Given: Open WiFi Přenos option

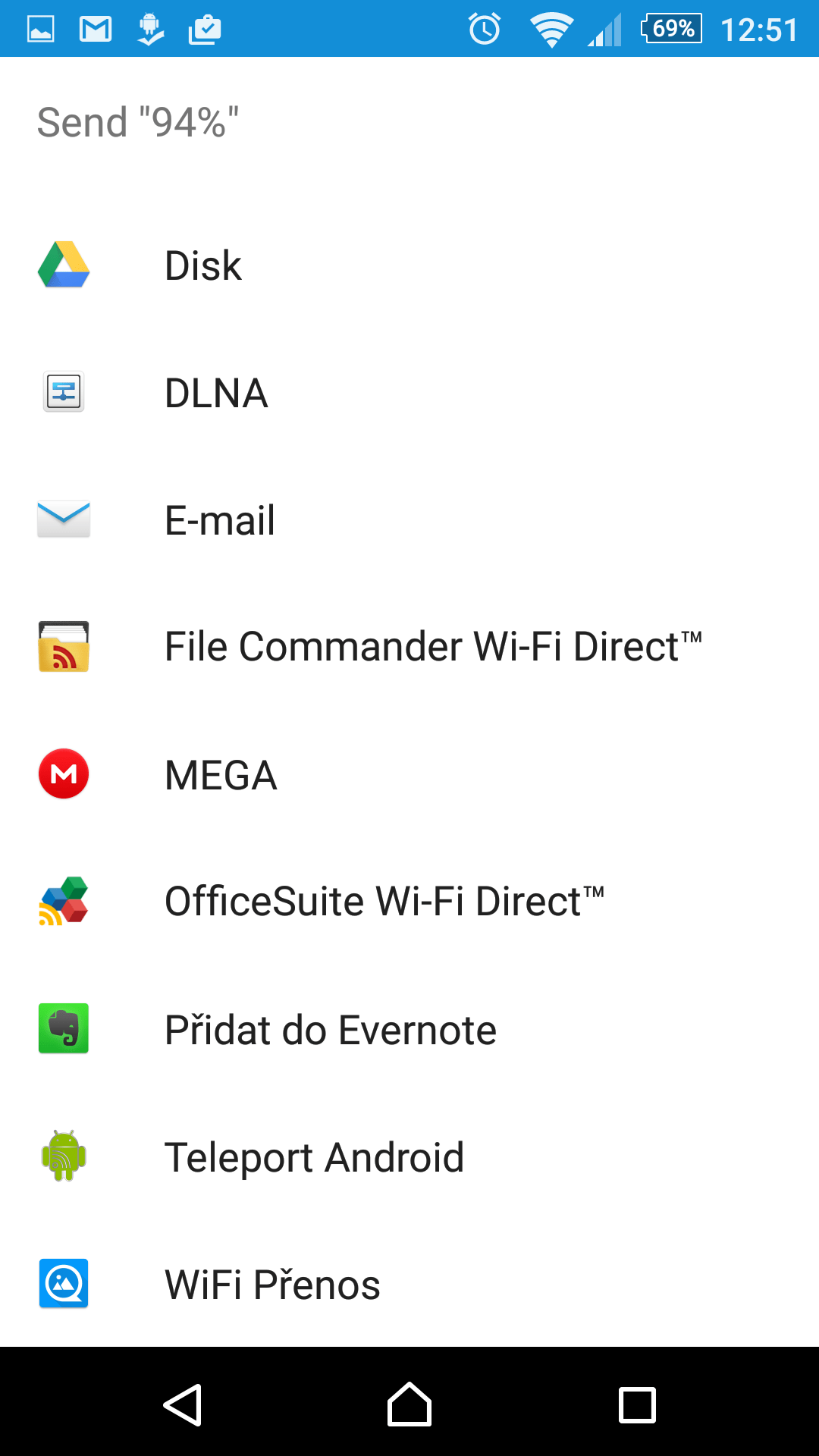Looking at the screenshot, I should click(x=409, y=1284).
